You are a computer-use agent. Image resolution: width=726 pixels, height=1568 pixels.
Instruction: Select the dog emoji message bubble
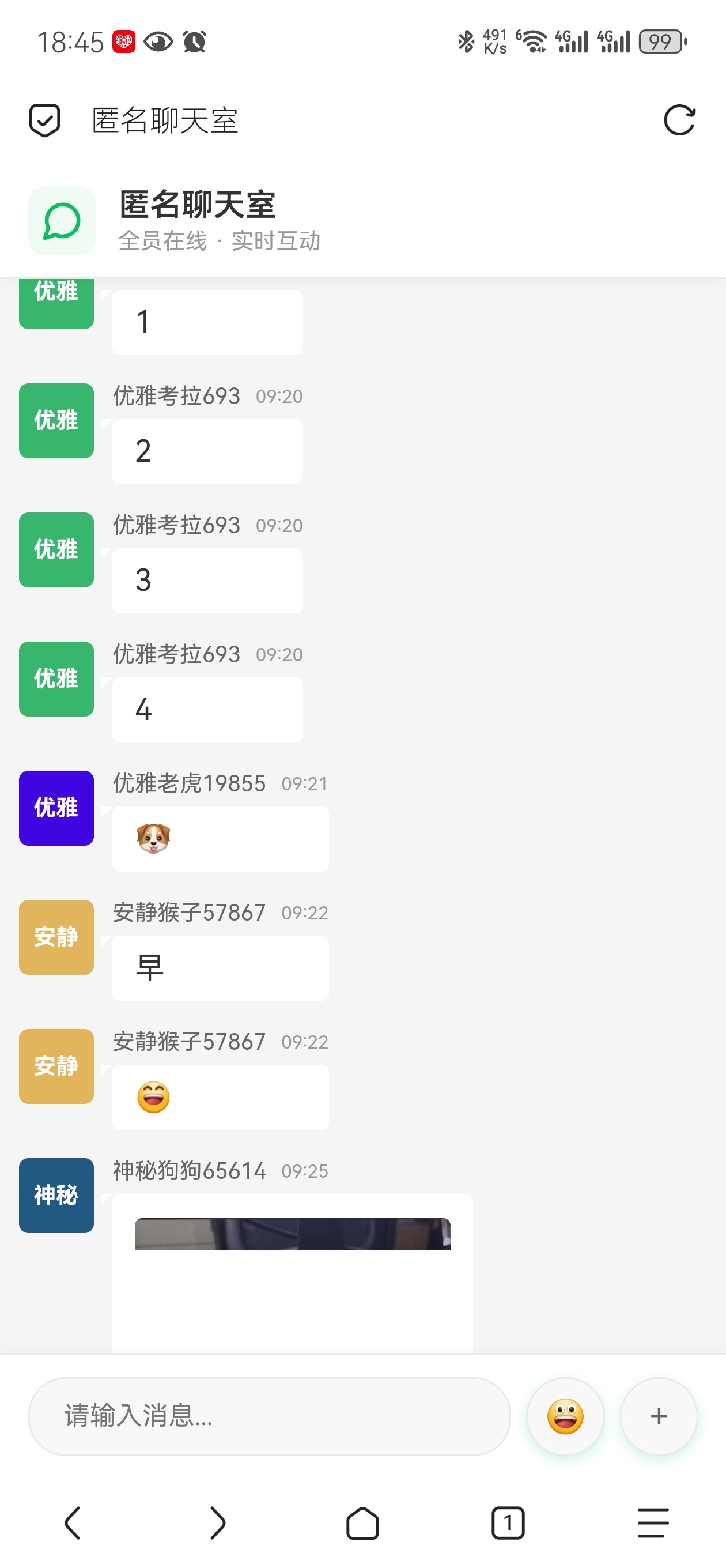[220, 839]
